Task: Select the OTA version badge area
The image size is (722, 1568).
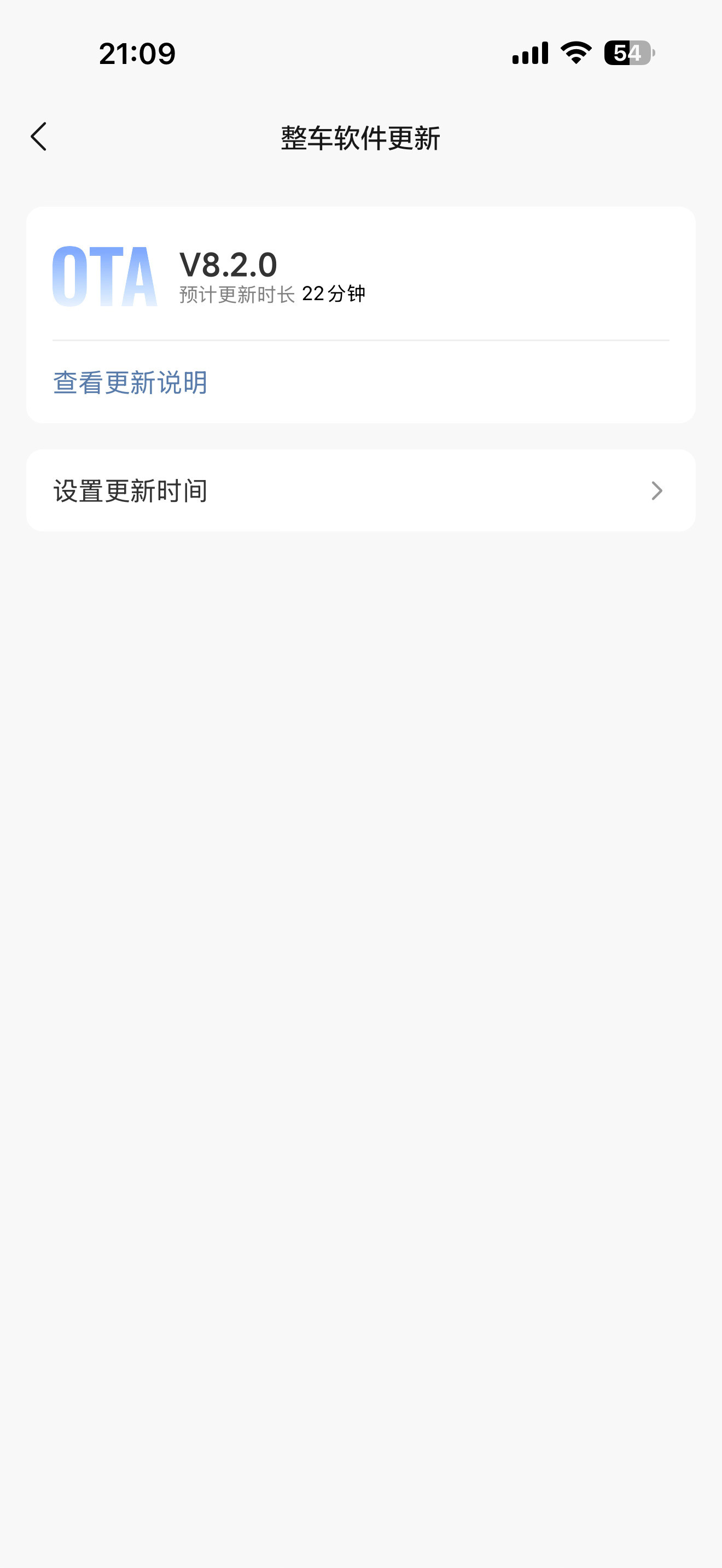Action: 228,264
